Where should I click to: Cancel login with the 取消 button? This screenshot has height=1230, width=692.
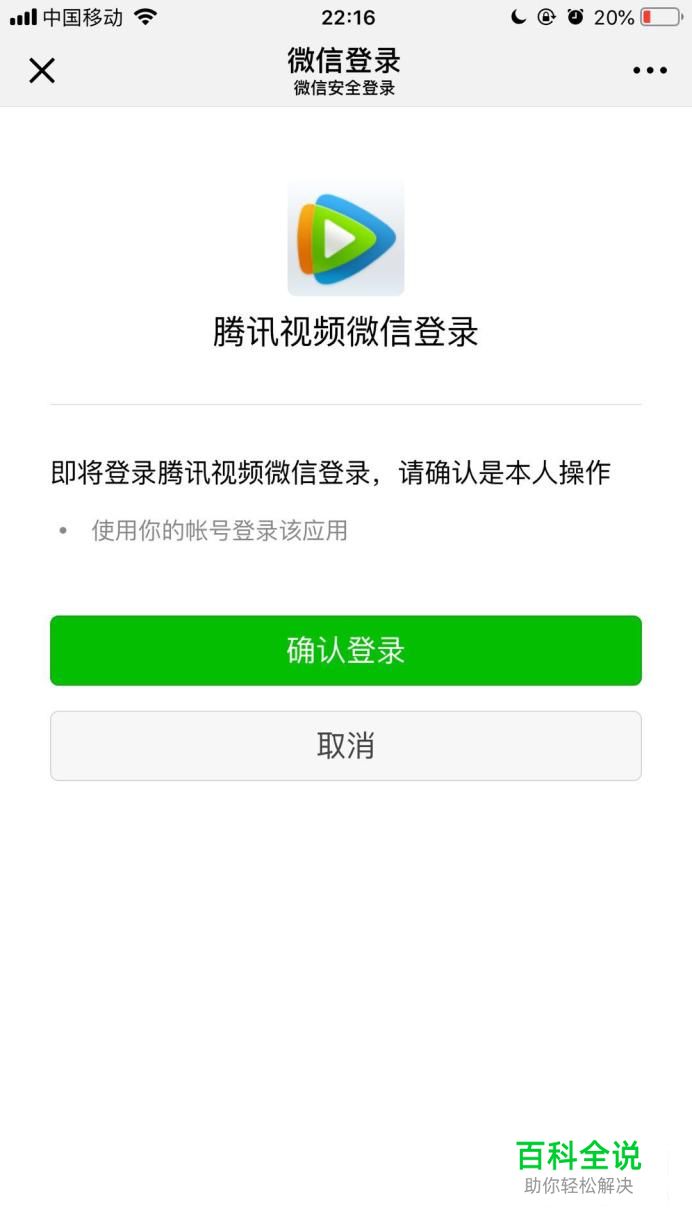(x=345, y=746)
